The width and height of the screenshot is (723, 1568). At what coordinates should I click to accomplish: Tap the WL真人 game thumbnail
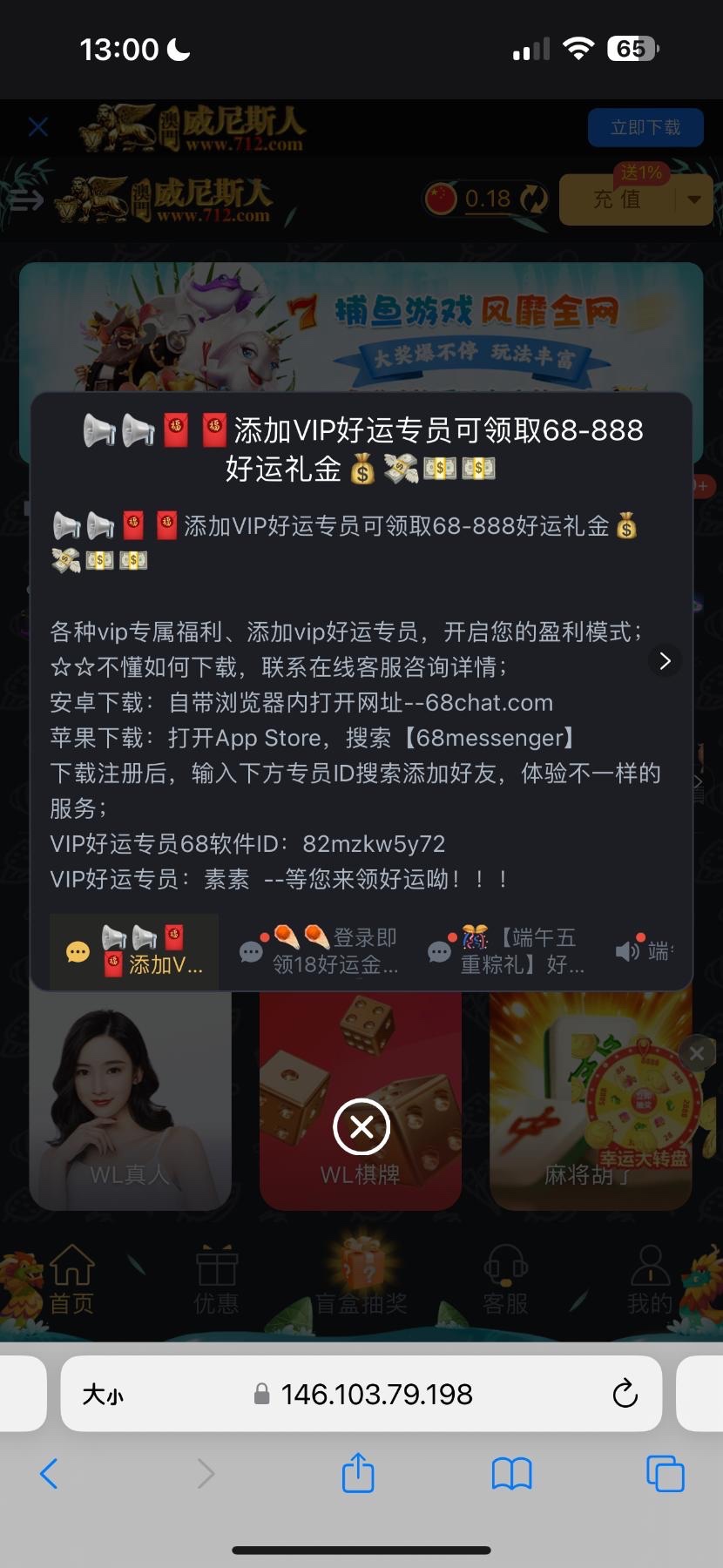point(131,1100)
